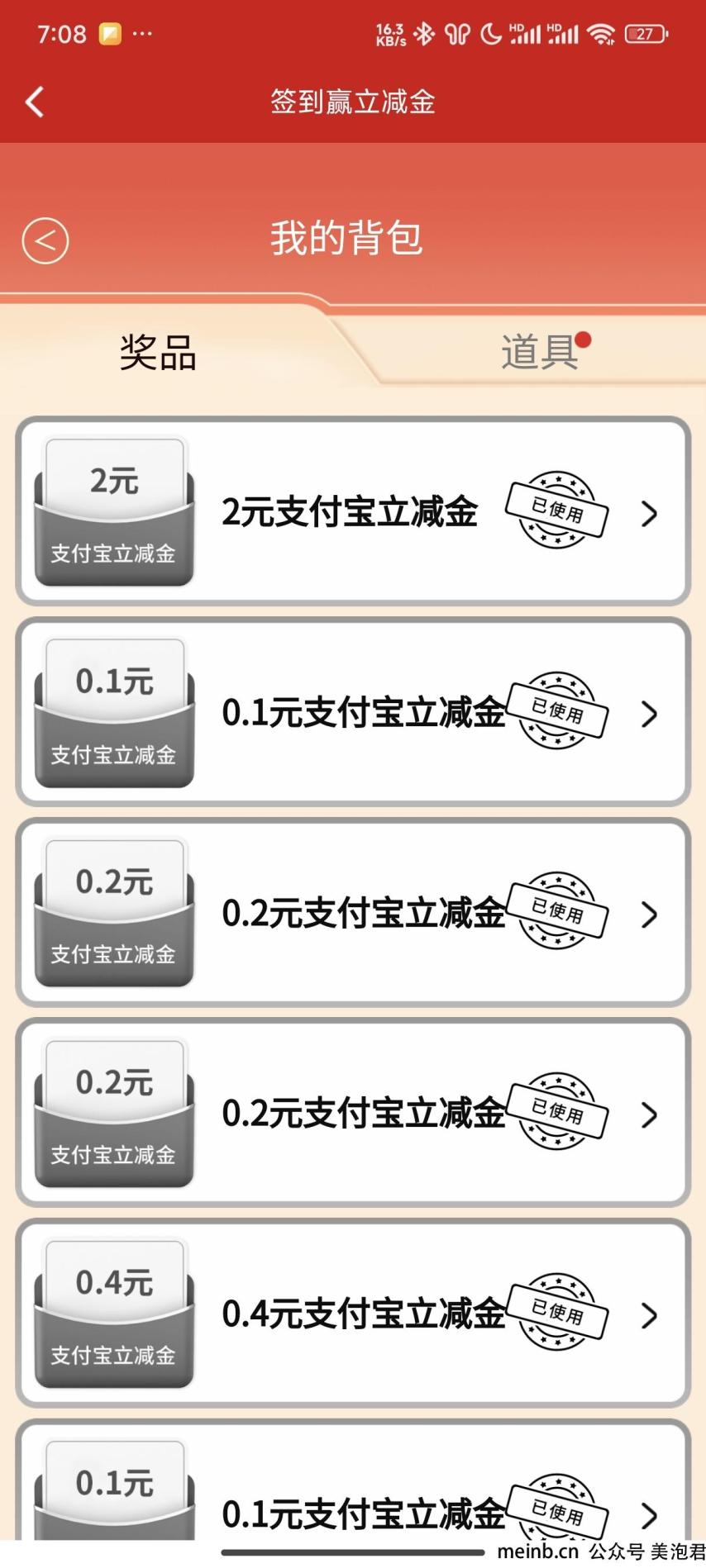Tap the circled back arrow beside 我的背包

45,241
